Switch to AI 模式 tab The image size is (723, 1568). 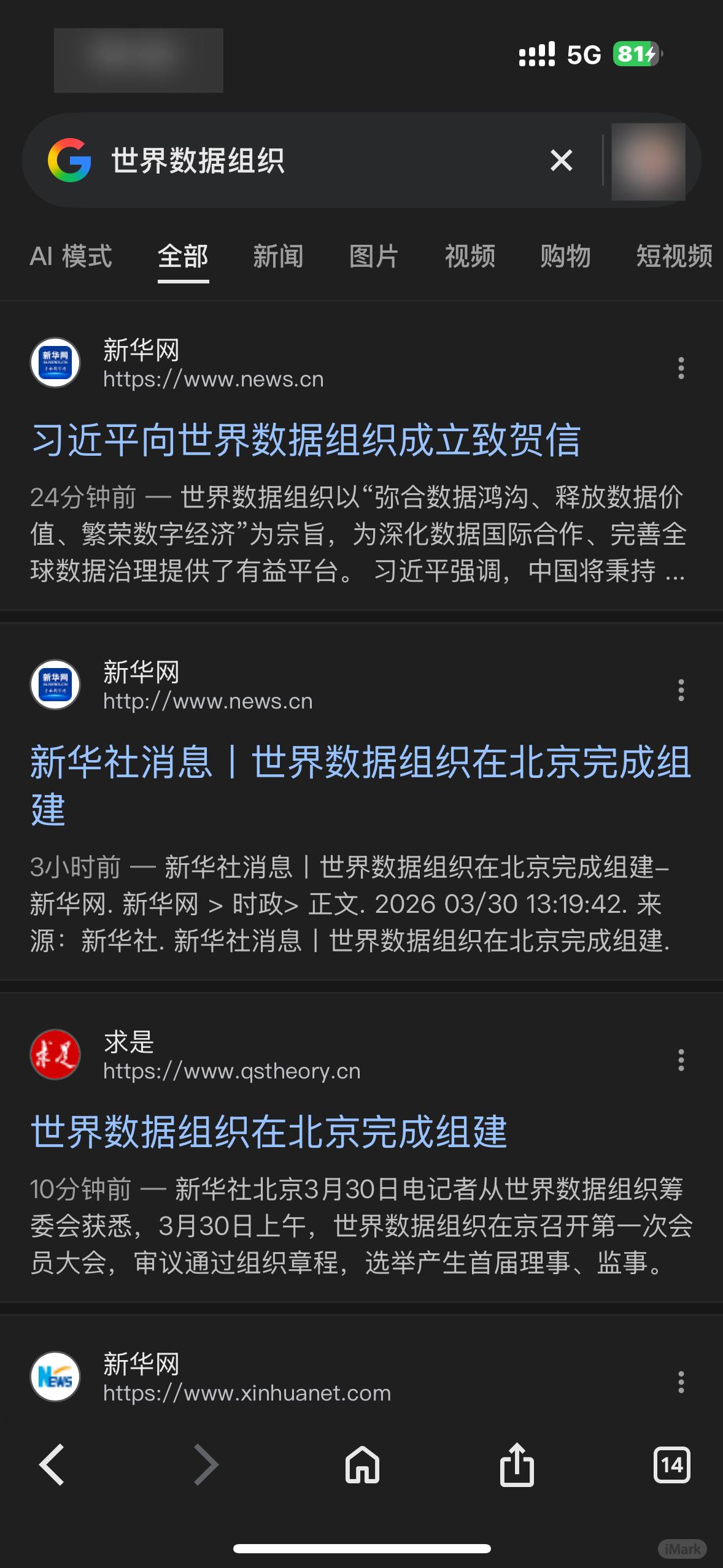pos(71,256)
